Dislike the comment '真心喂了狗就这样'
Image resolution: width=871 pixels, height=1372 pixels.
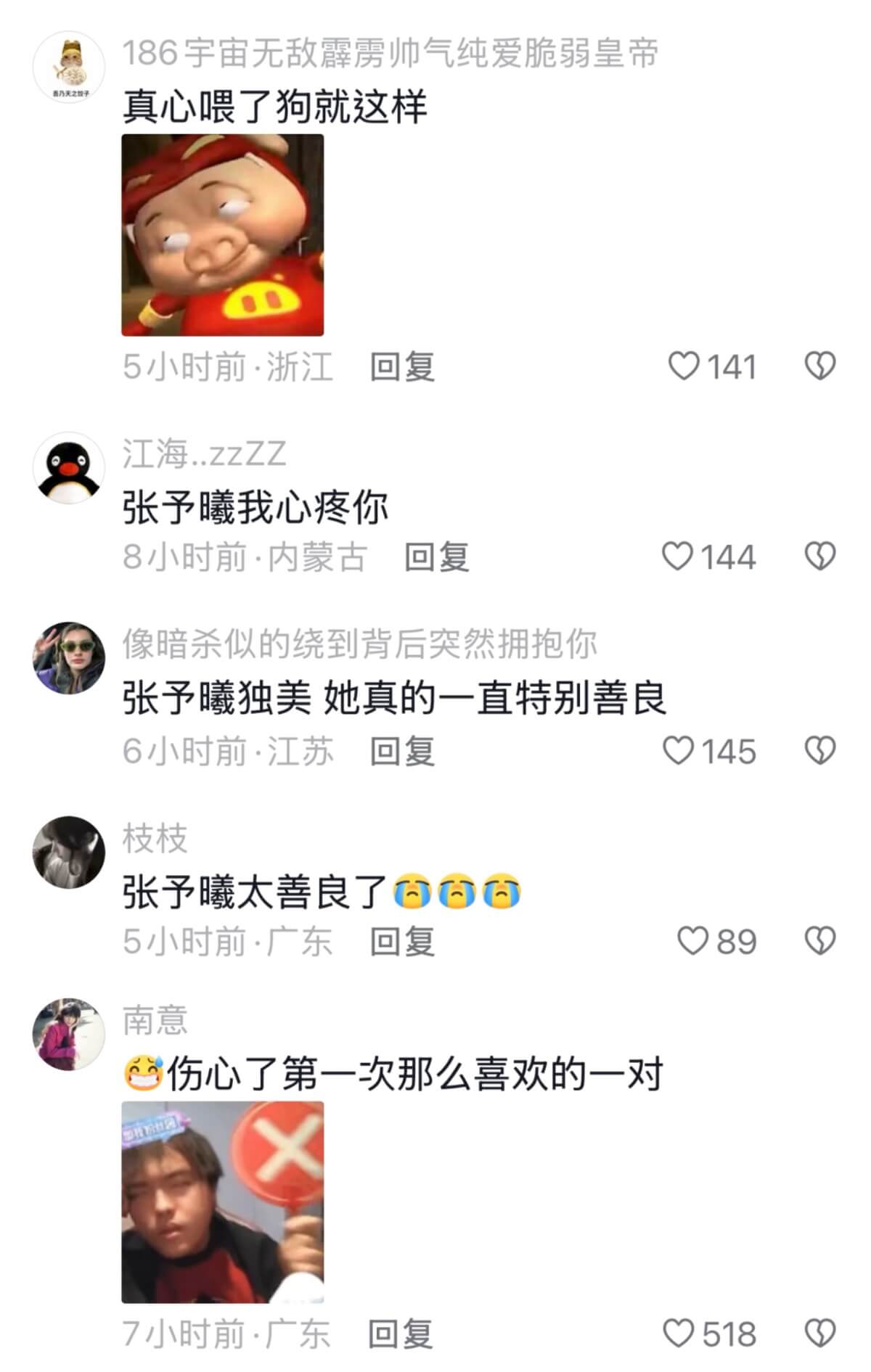820,366
